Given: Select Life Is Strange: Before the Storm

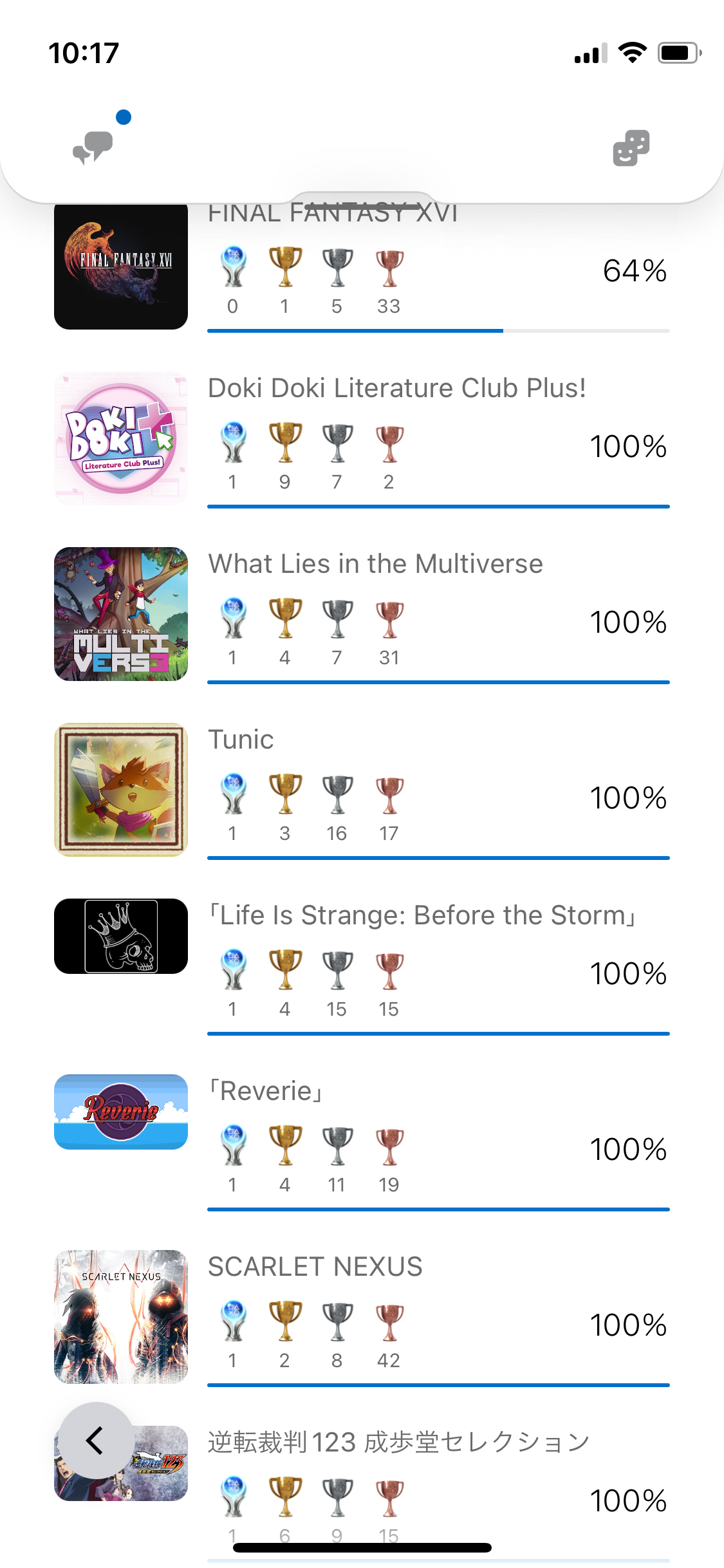Looking at the screenshot, I should pyautogui.click(x=362, y=966).
